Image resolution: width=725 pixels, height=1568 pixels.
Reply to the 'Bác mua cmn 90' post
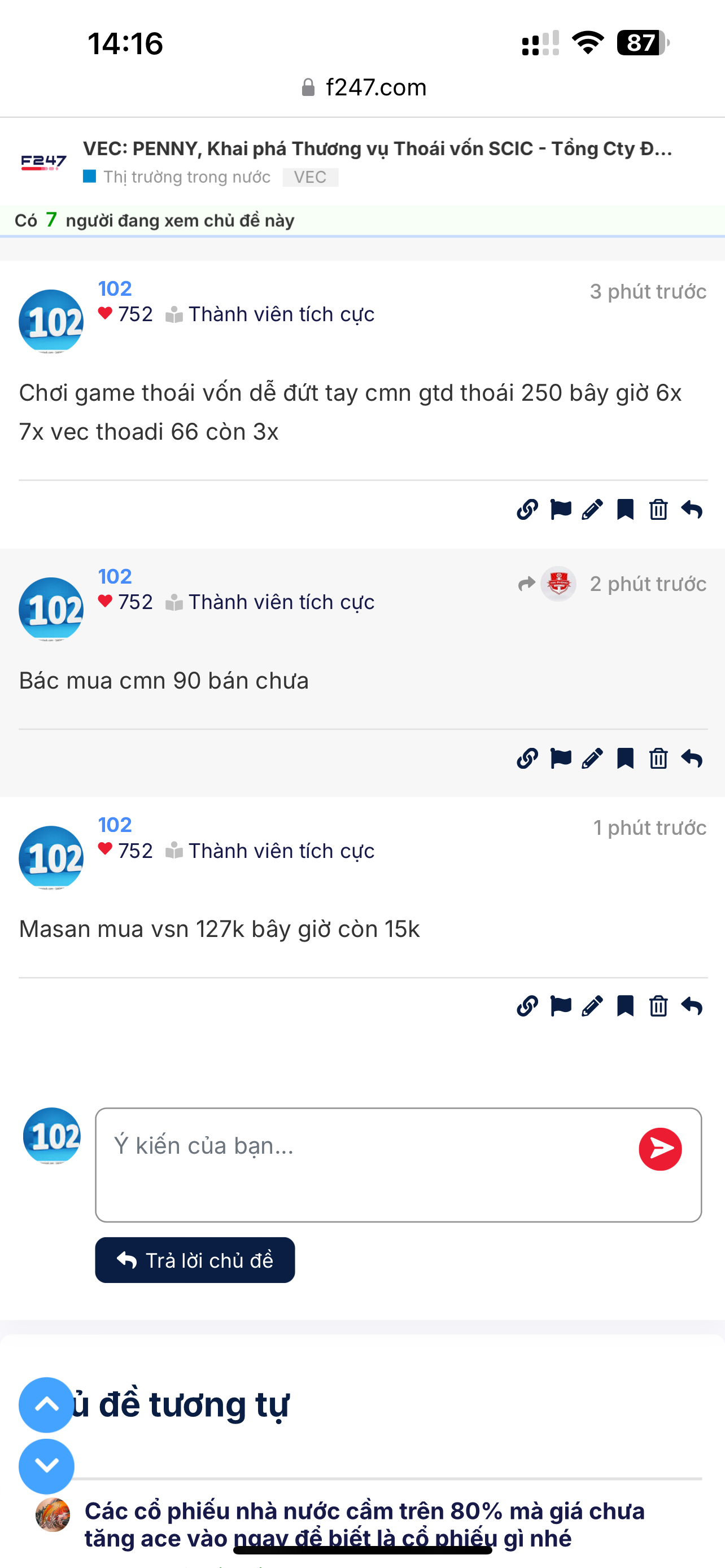click(x=692, y=759)
